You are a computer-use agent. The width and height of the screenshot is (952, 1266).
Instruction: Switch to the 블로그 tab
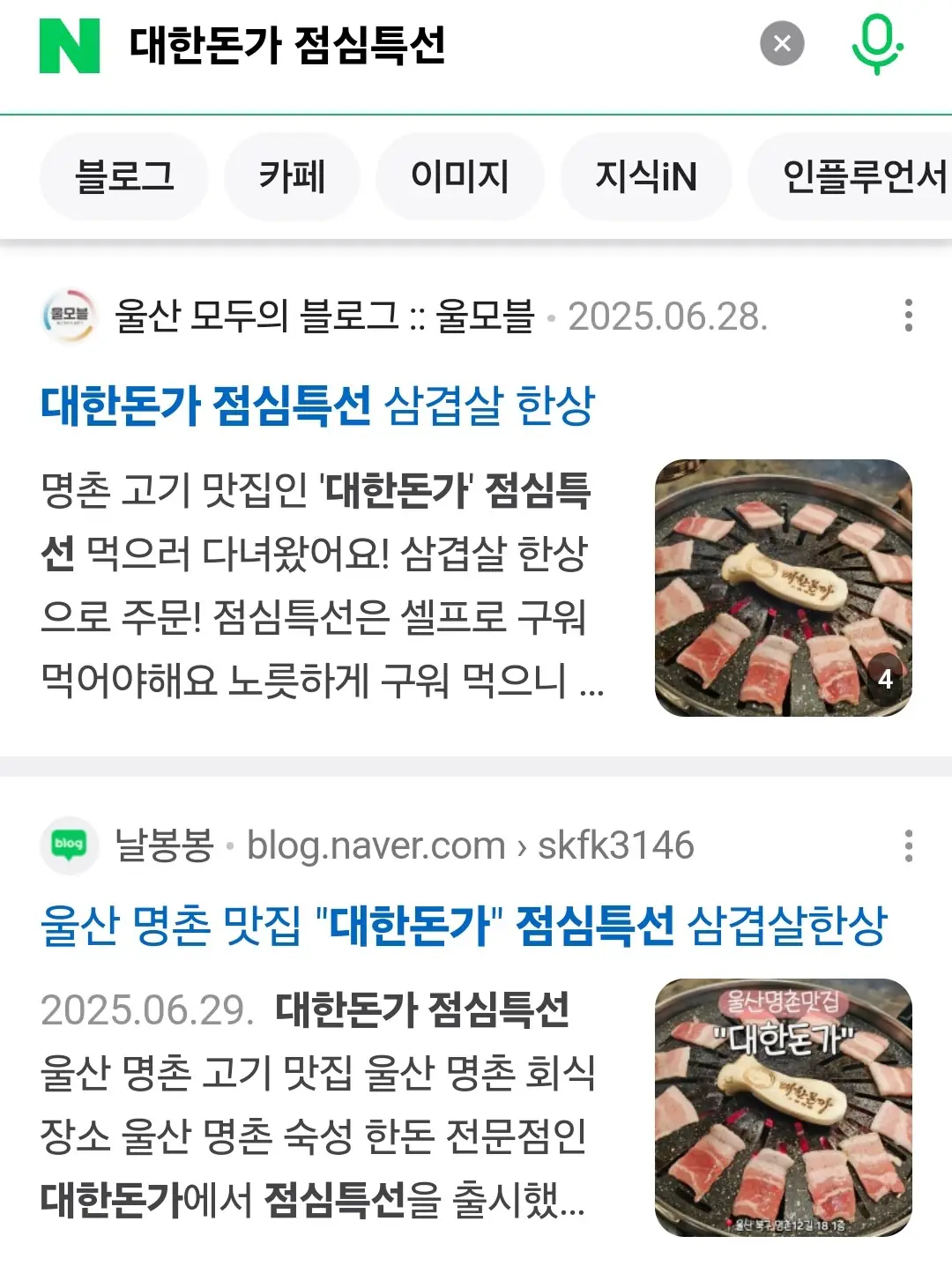124,177
